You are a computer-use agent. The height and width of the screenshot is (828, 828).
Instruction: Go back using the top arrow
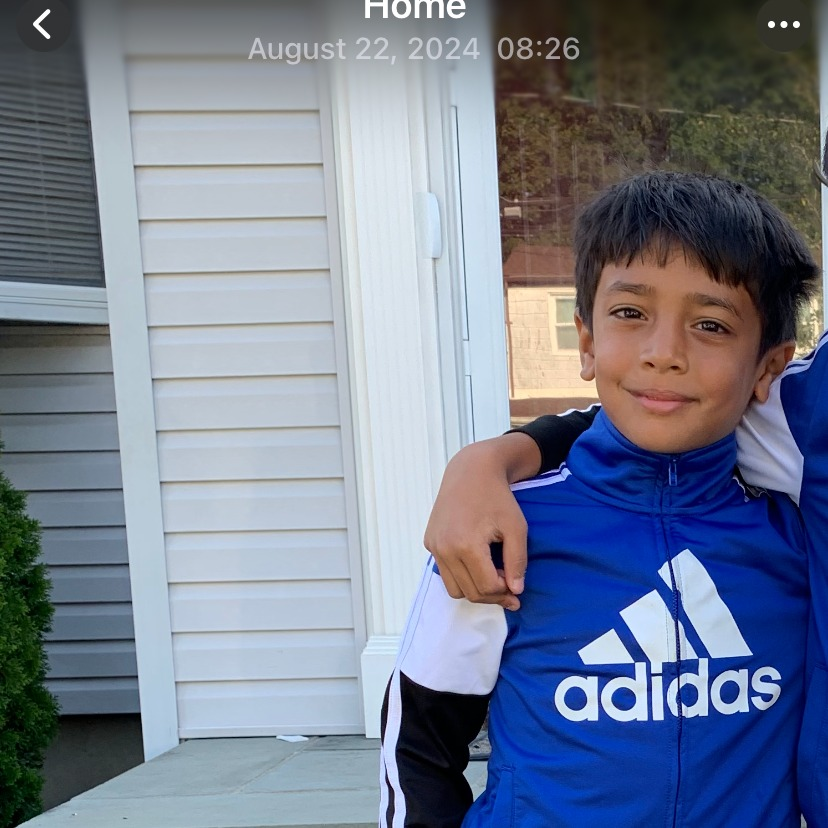click(42, 23)
